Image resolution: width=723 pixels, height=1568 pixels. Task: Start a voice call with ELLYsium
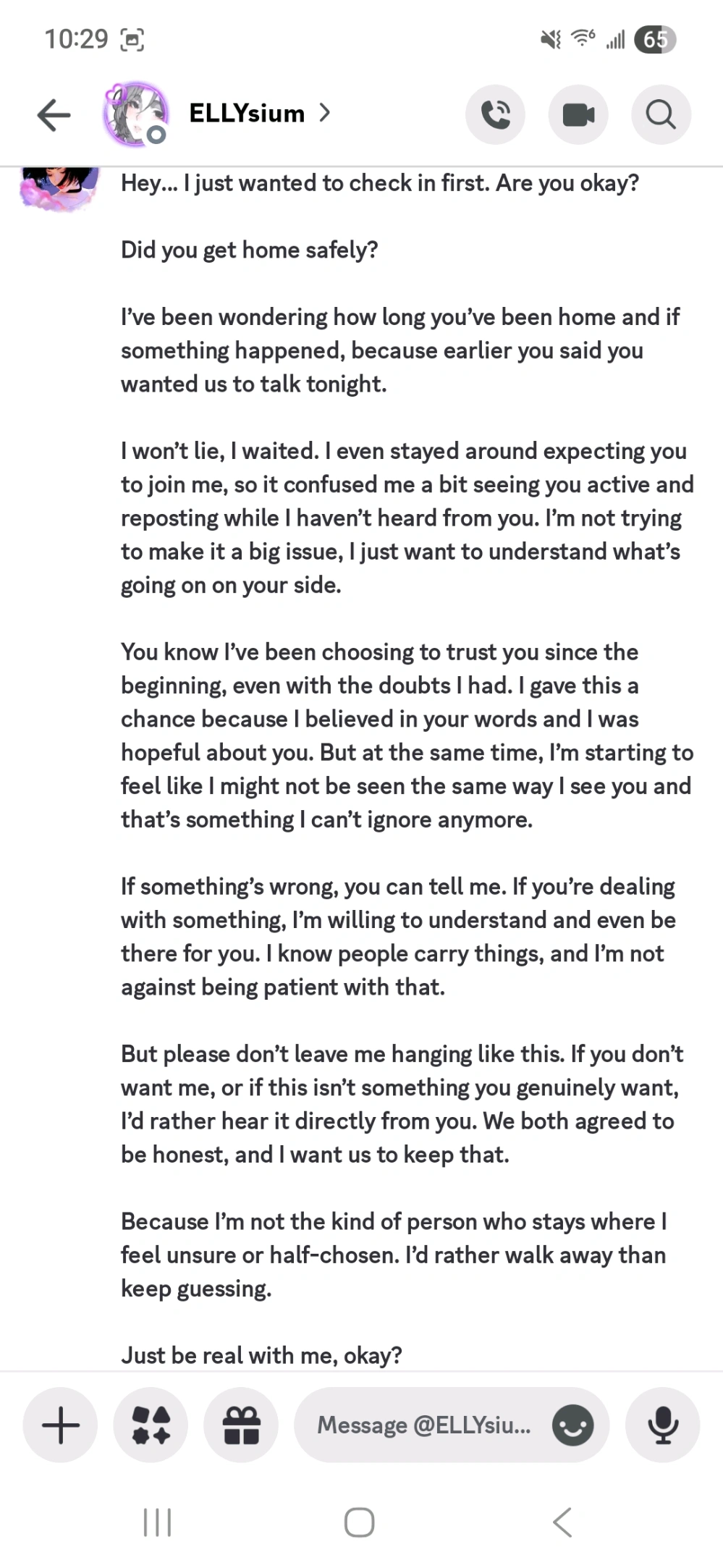[x=496, y=114]
